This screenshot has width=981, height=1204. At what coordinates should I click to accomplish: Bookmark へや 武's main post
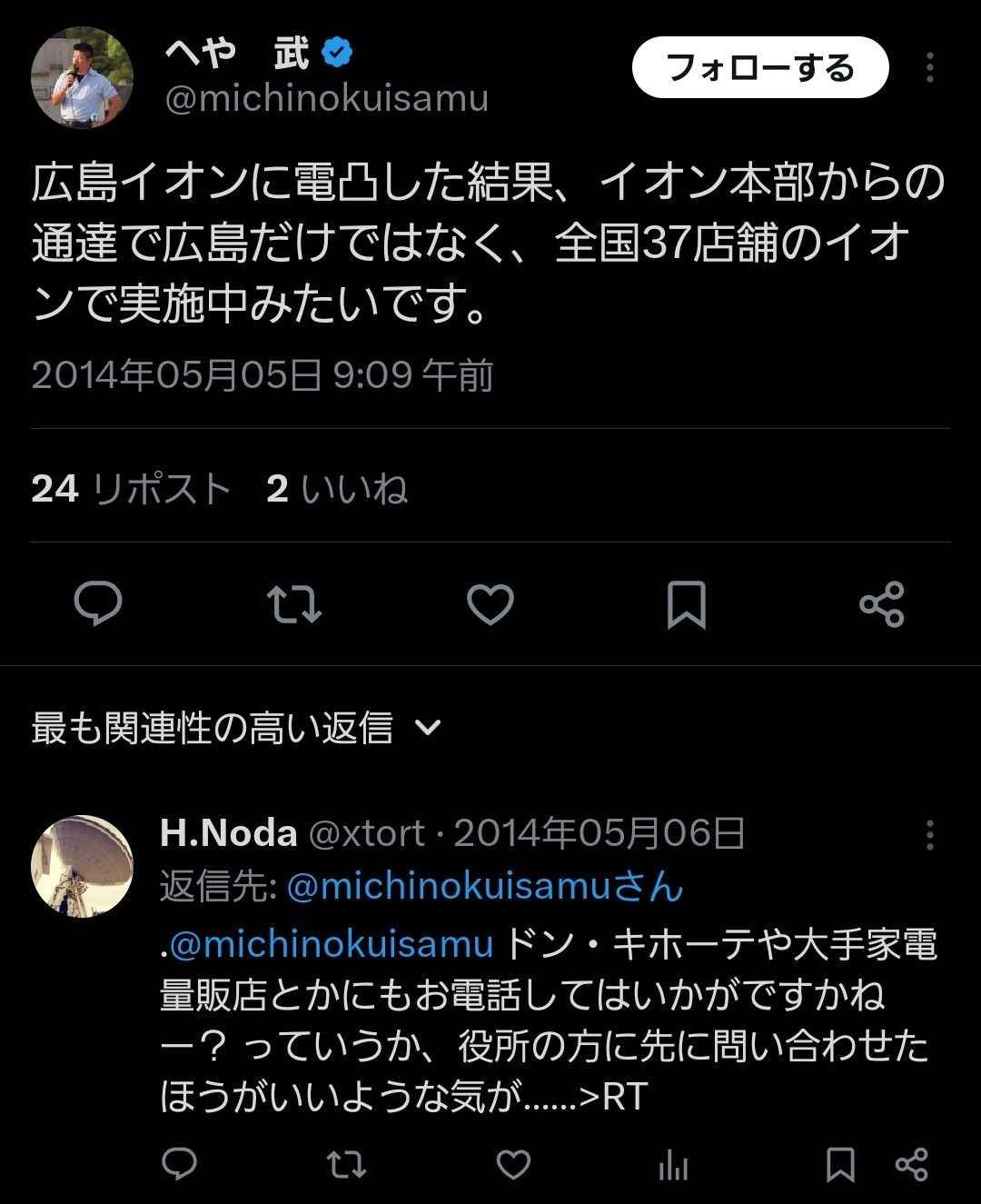tap(686, 604)
